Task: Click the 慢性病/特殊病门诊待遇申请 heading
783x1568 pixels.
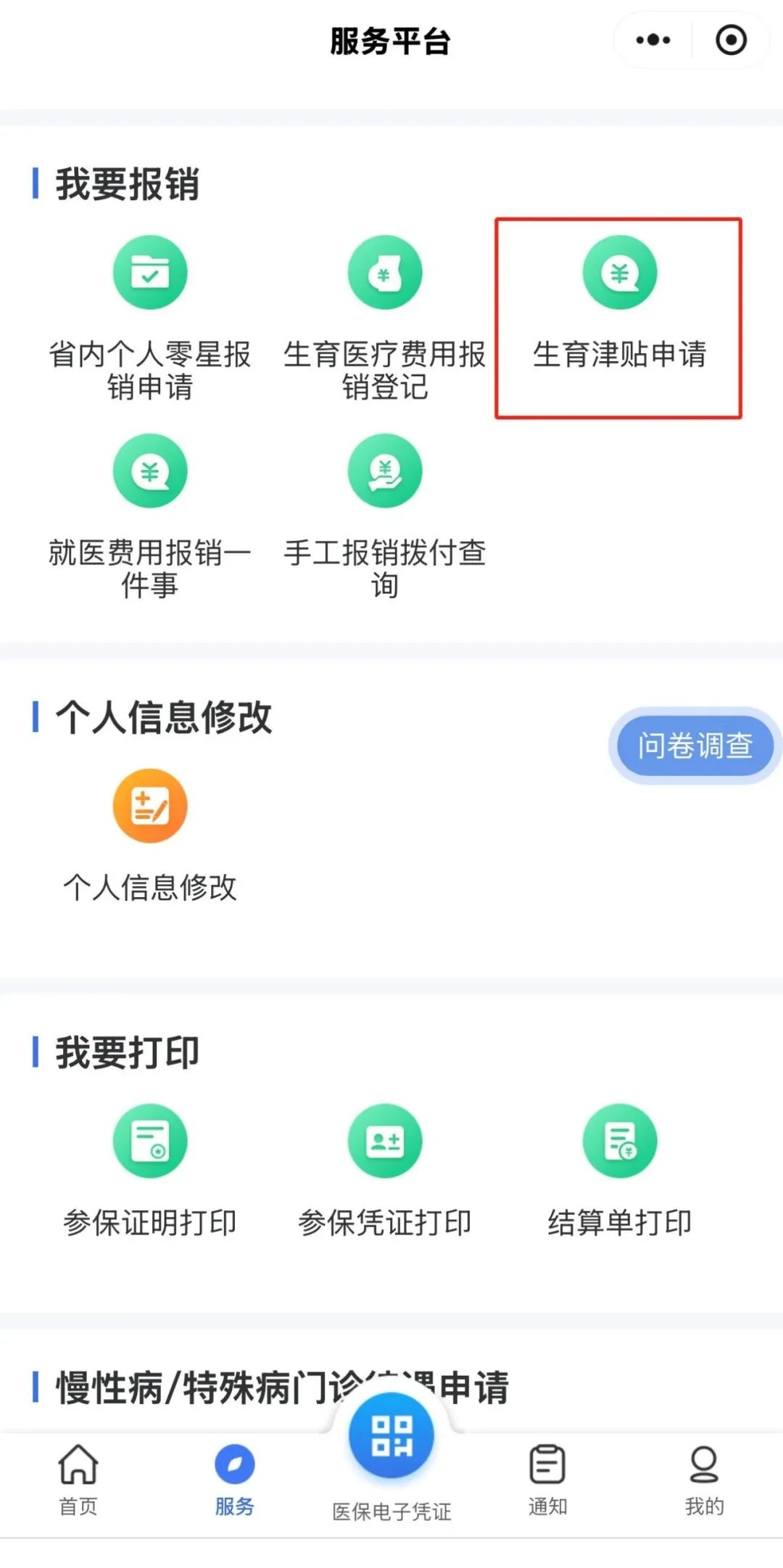Action: click(x=281, y=1385)
